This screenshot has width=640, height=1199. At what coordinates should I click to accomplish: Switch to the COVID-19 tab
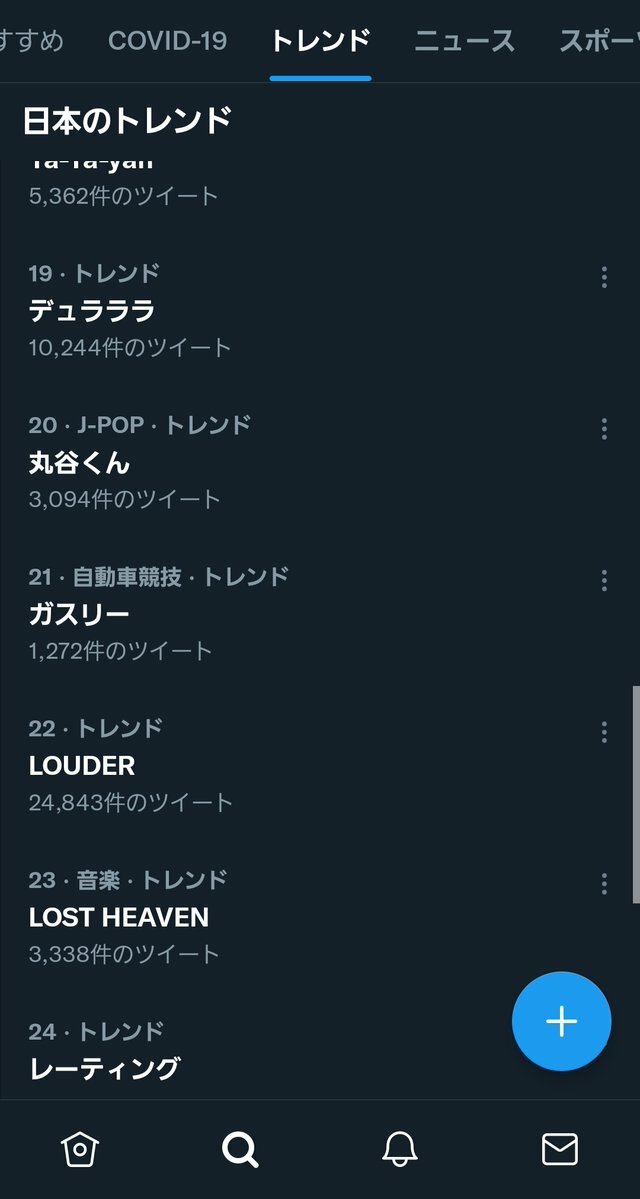[x=167, y=41]
